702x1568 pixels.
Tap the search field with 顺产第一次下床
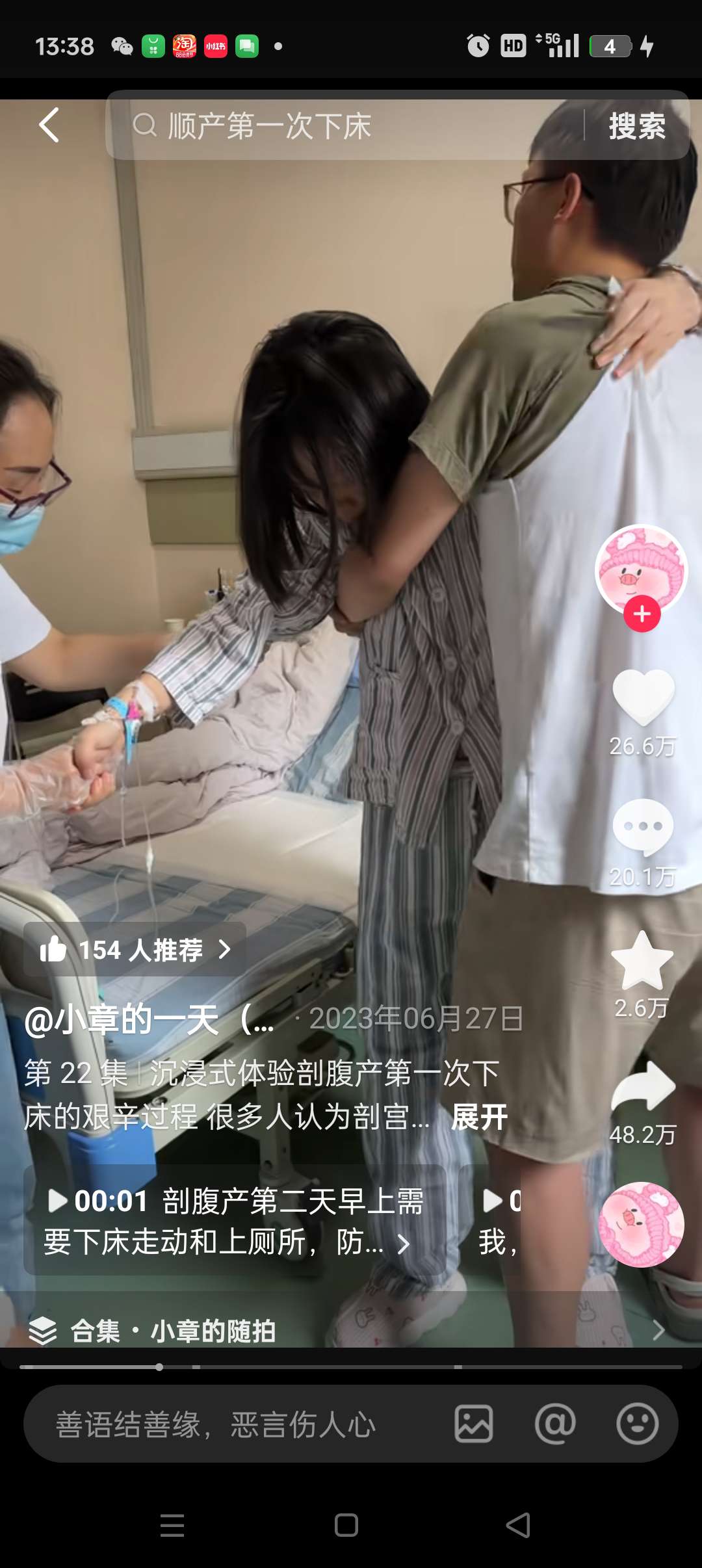344,125
